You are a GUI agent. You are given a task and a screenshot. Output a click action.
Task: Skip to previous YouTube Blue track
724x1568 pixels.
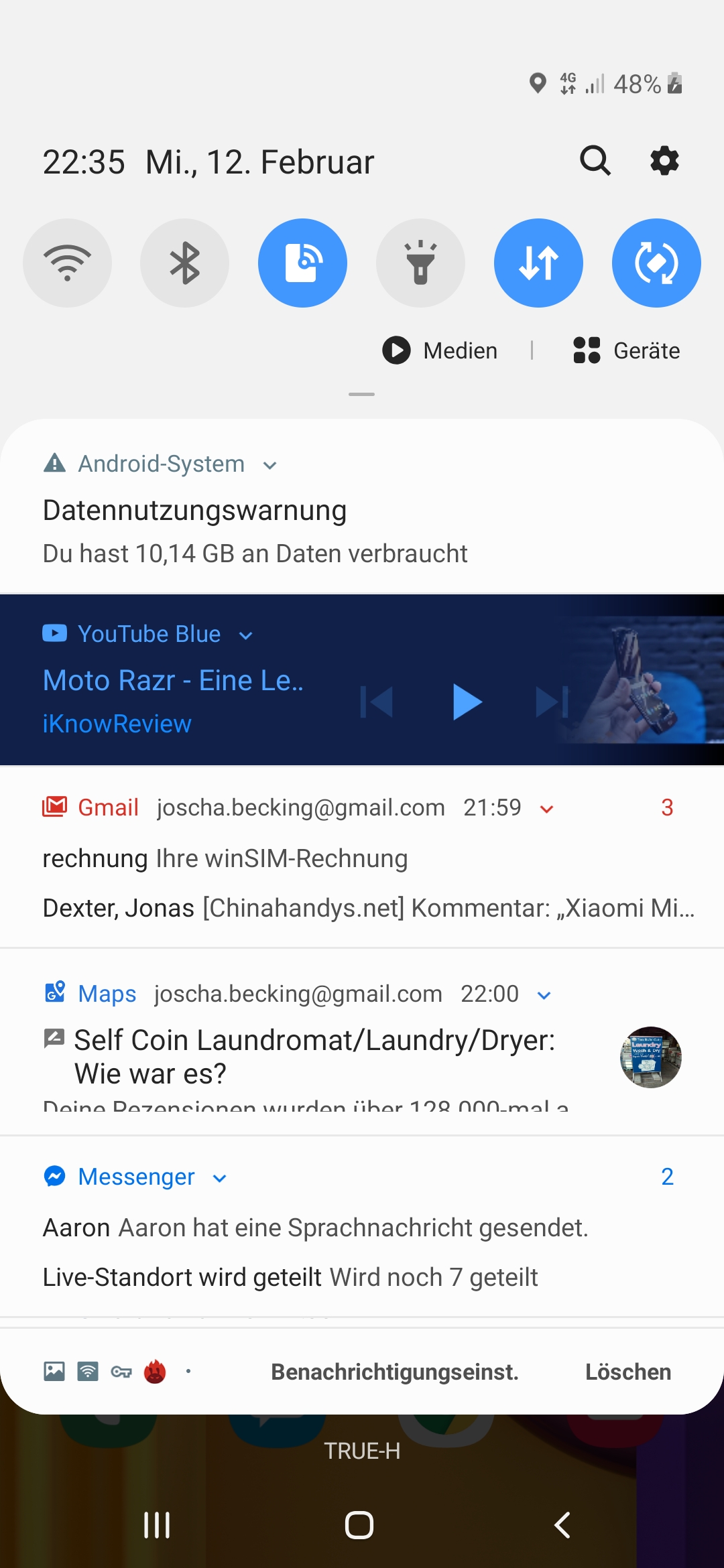click(x=376, y=702)
